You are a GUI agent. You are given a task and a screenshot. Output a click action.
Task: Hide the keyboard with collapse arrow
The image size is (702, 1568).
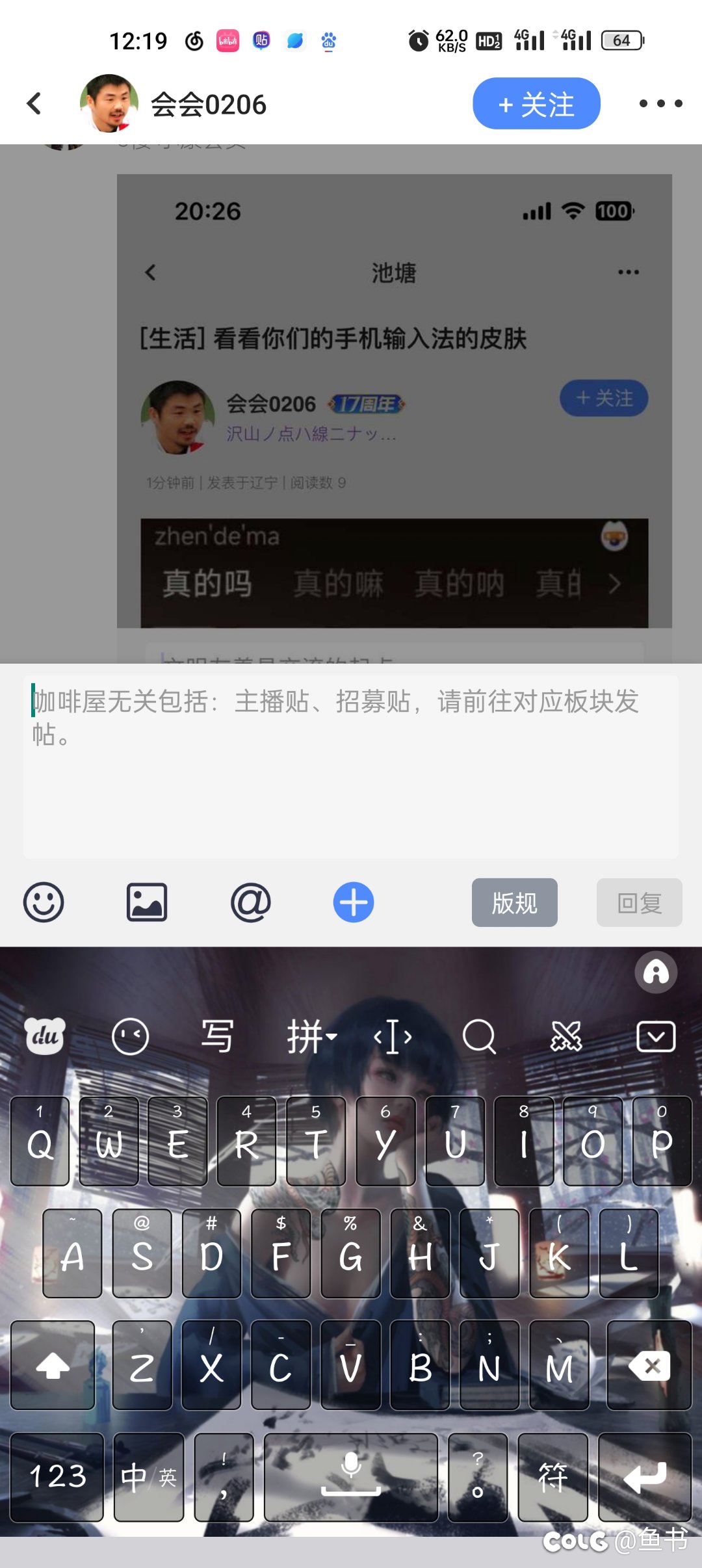pos(656,1036)
